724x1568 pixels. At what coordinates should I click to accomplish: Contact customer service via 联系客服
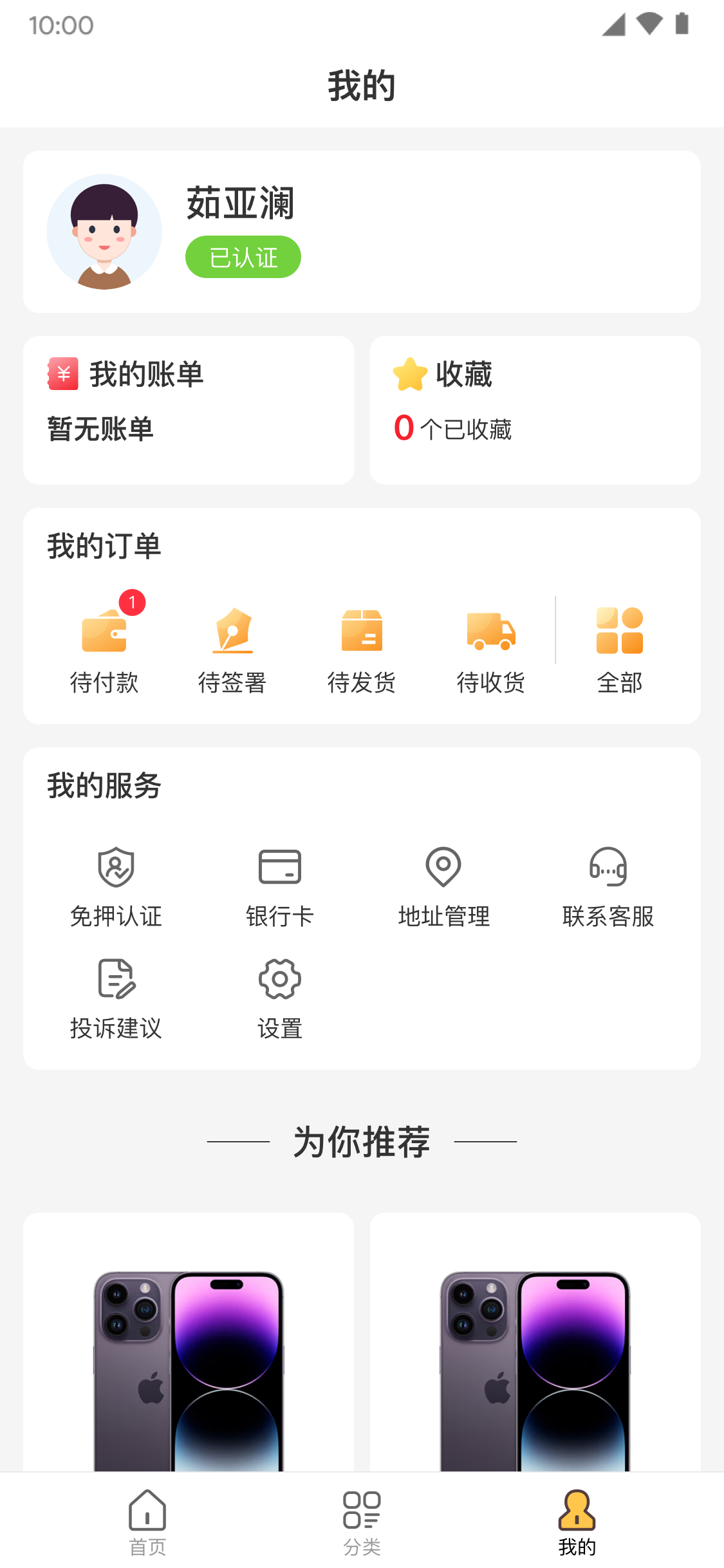607,887
